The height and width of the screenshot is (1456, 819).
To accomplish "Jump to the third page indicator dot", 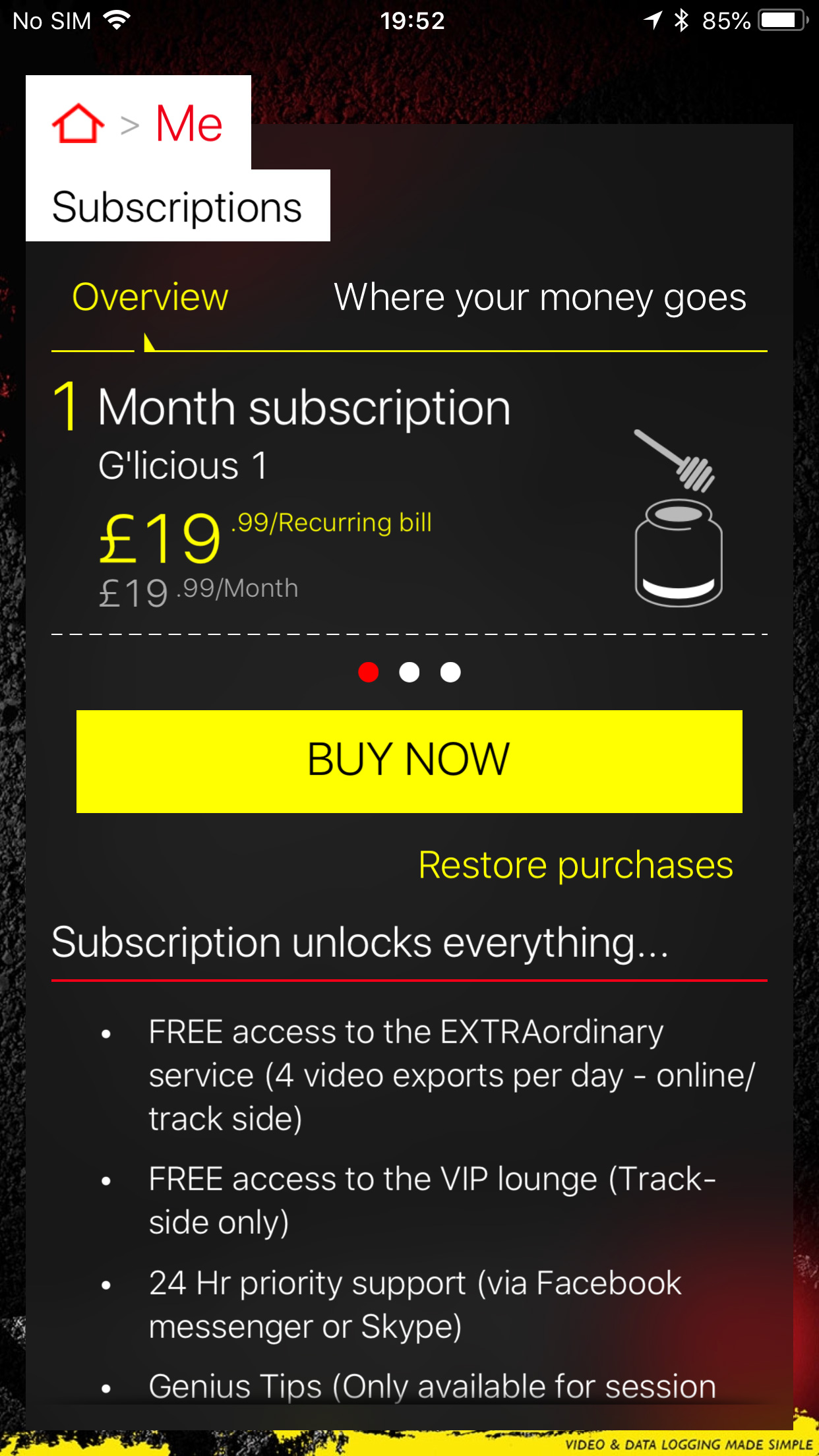I will tap(450, 672).
